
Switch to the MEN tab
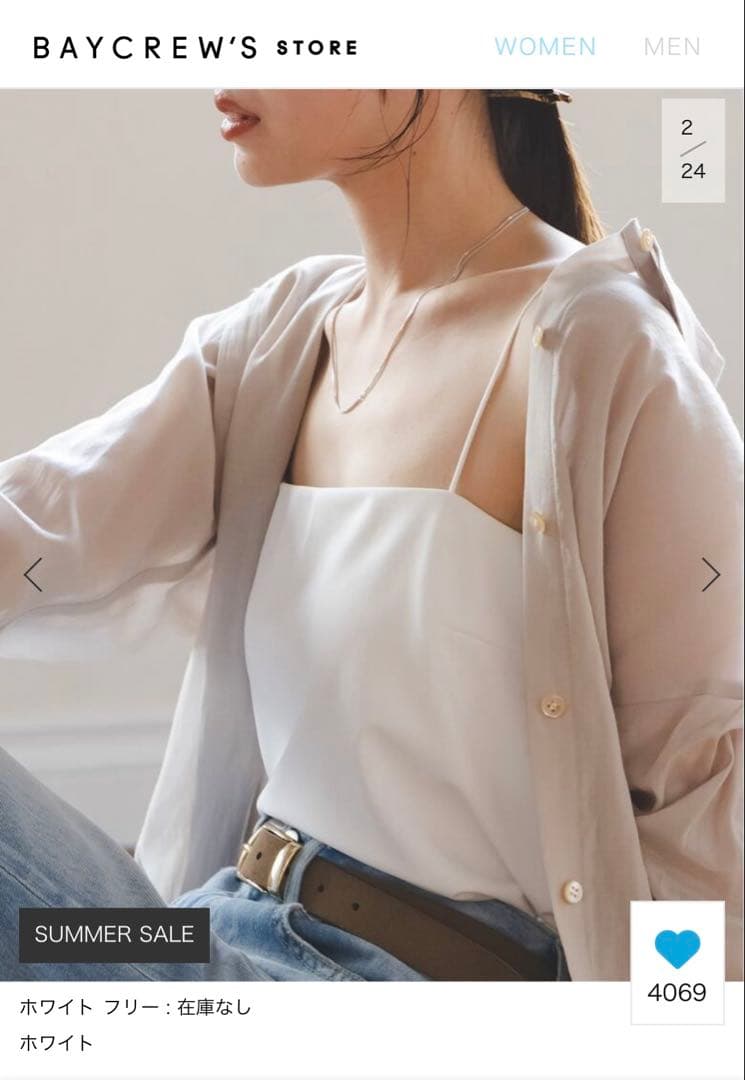(x=672, y=47)
